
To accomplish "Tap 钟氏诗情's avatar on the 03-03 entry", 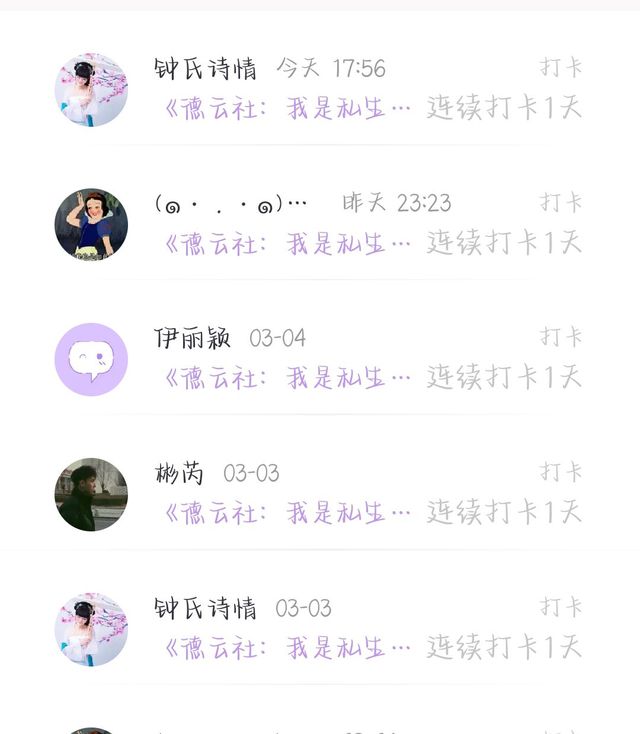I will [91, 629].
